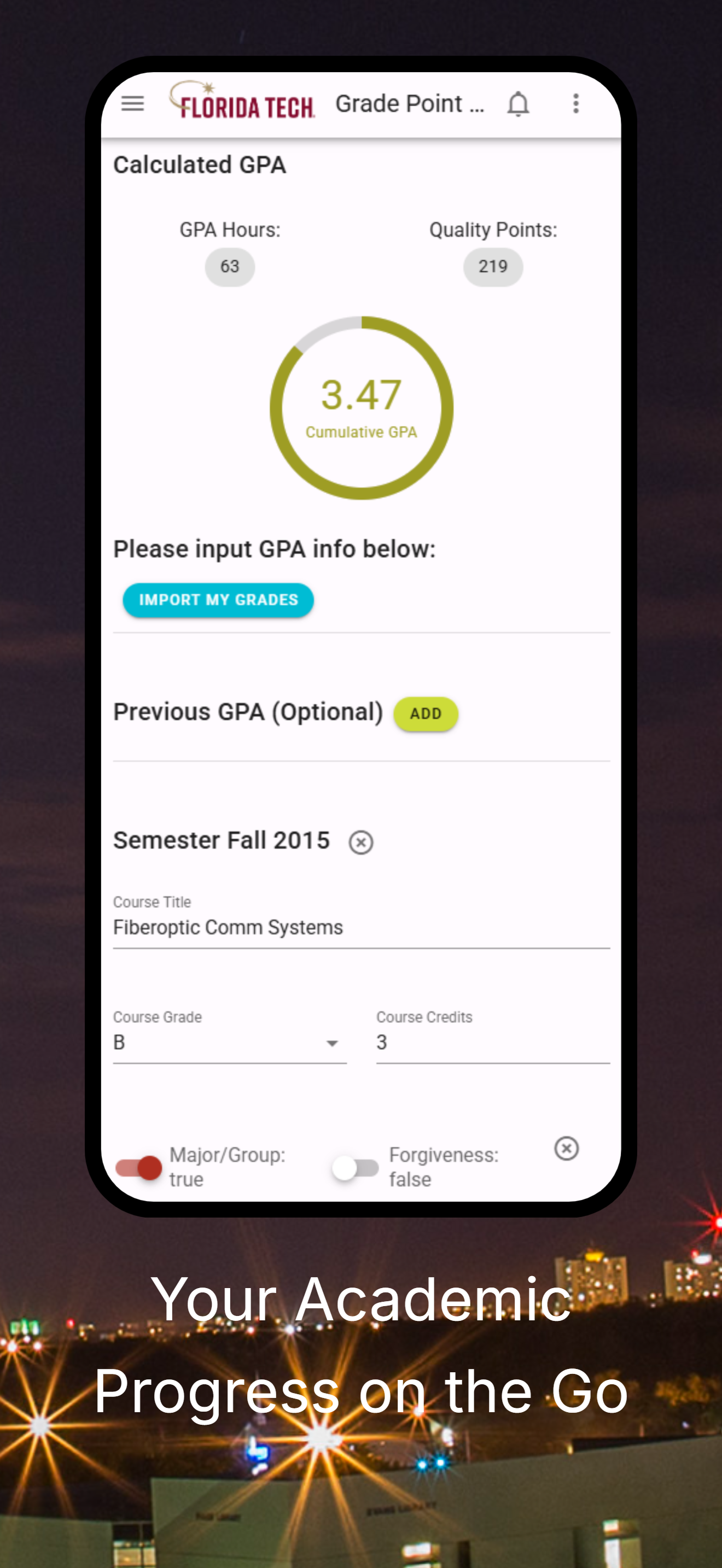
Task: Add a Previous GPA
Action: click(425, 713)
